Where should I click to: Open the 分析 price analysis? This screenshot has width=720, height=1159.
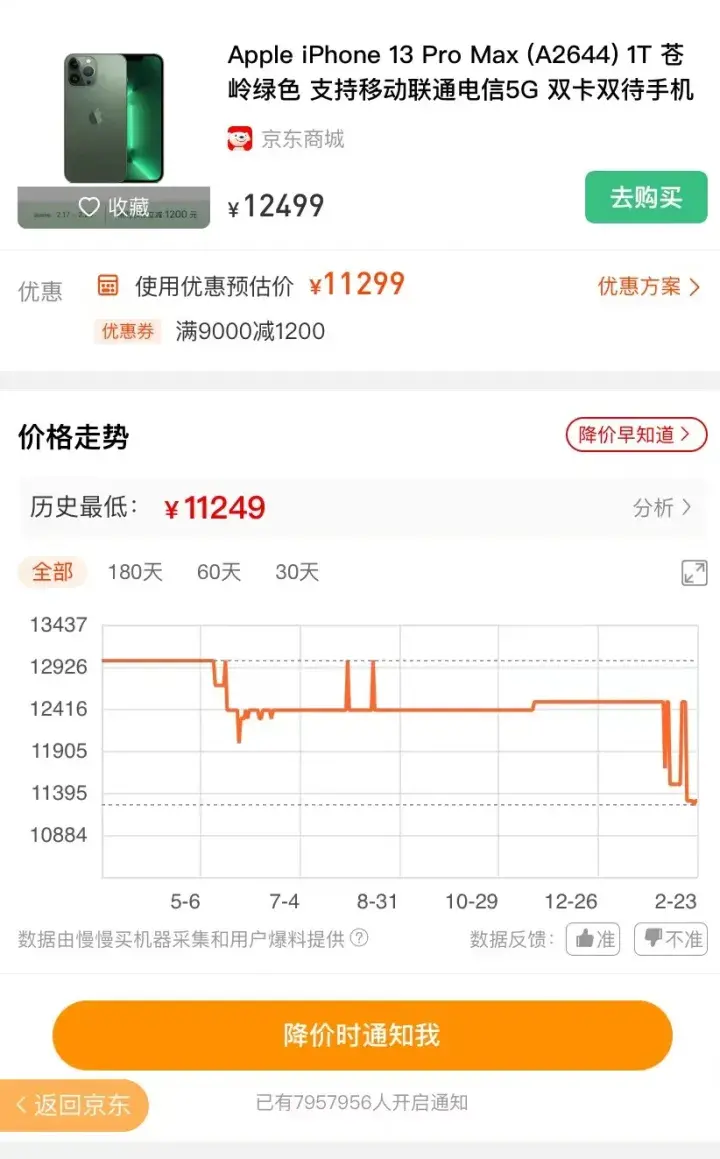coord(662,508)
